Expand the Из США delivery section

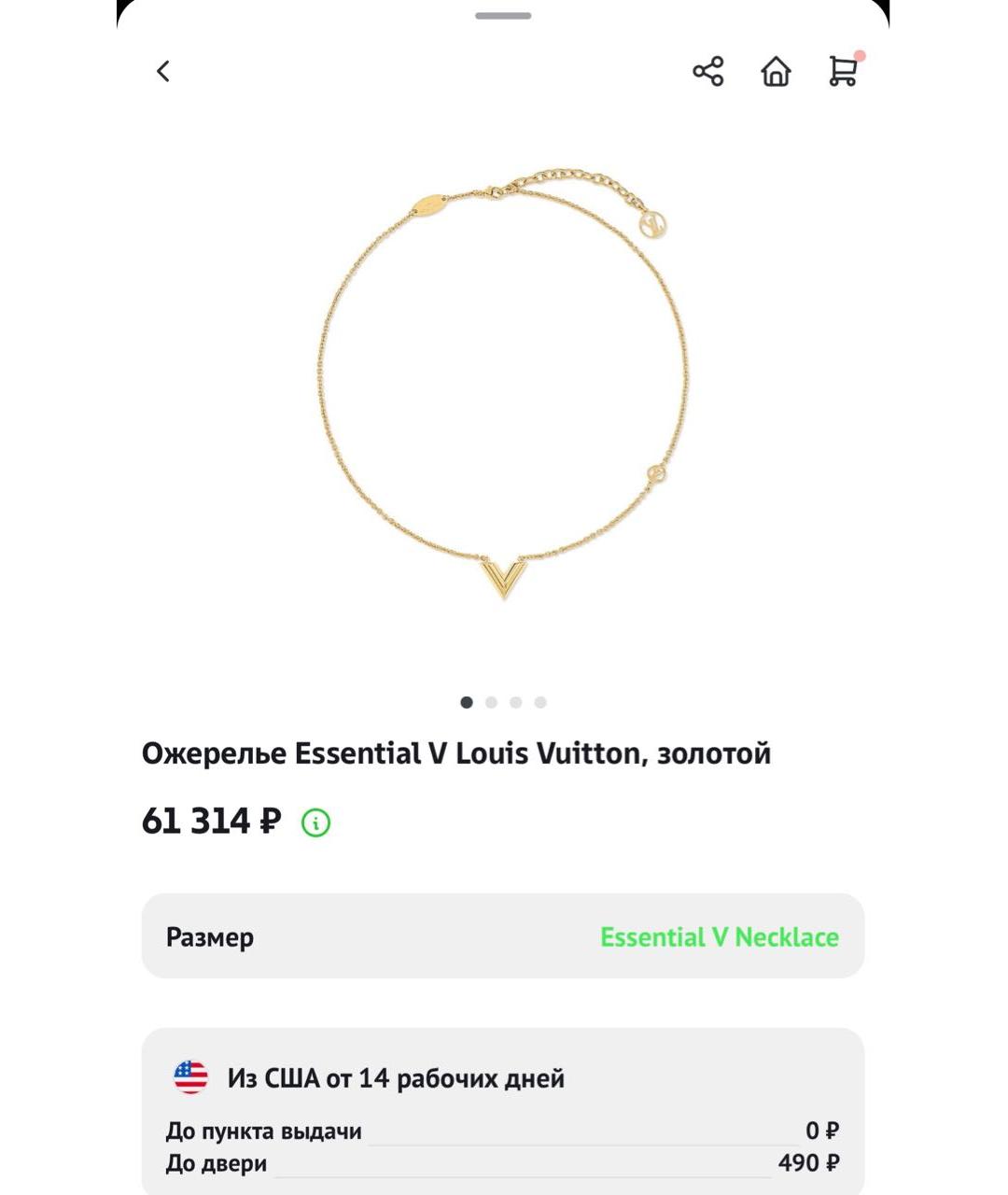pos(504,1076)
